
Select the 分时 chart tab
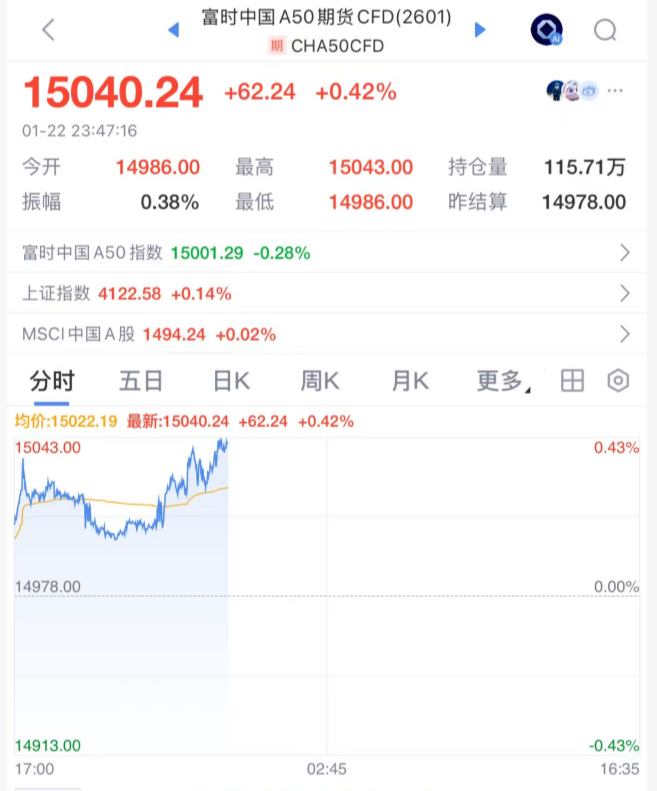point(52,381)
